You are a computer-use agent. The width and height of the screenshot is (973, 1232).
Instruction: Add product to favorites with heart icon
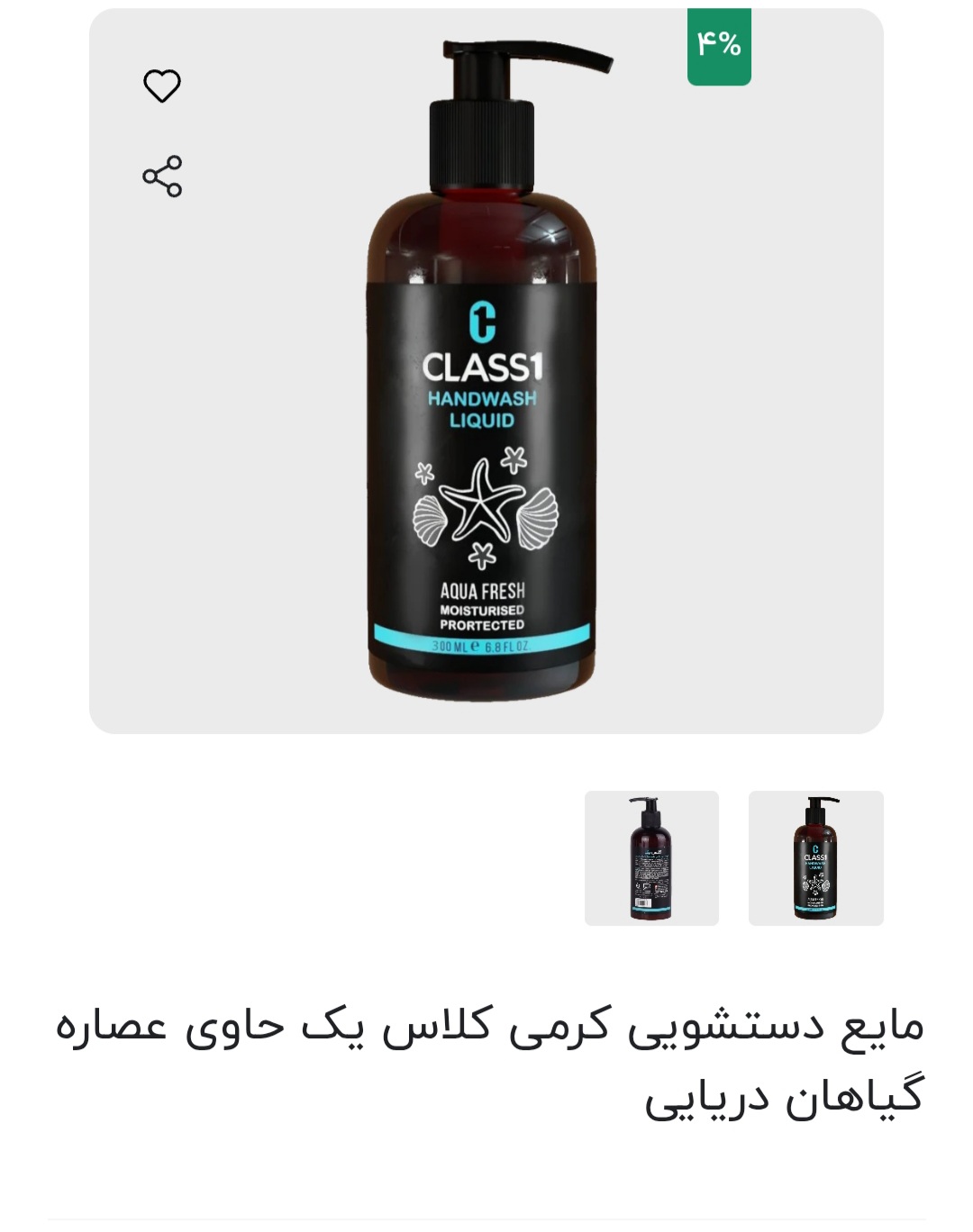coord(162,86)
